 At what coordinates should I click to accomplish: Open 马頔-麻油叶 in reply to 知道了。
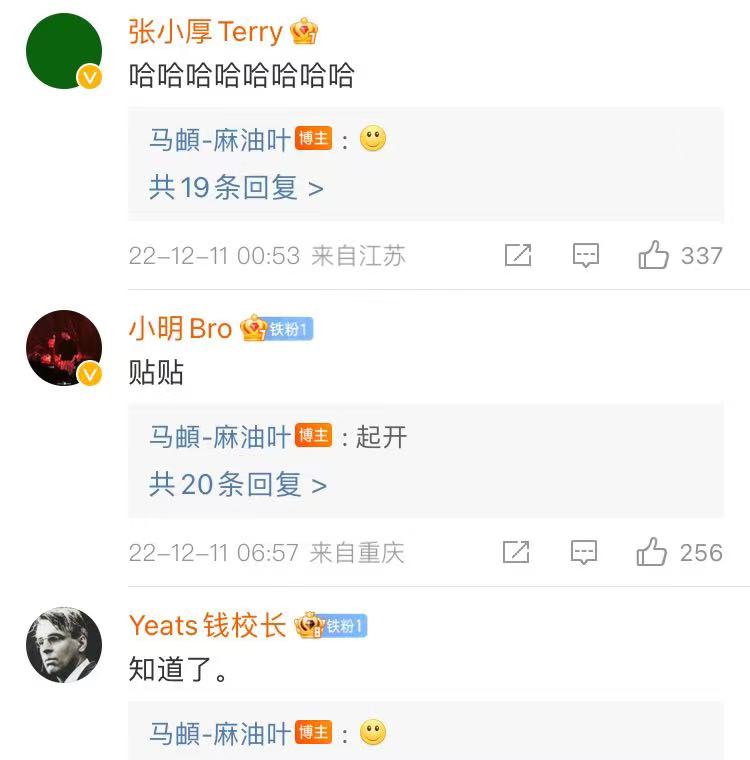point(220,734)
